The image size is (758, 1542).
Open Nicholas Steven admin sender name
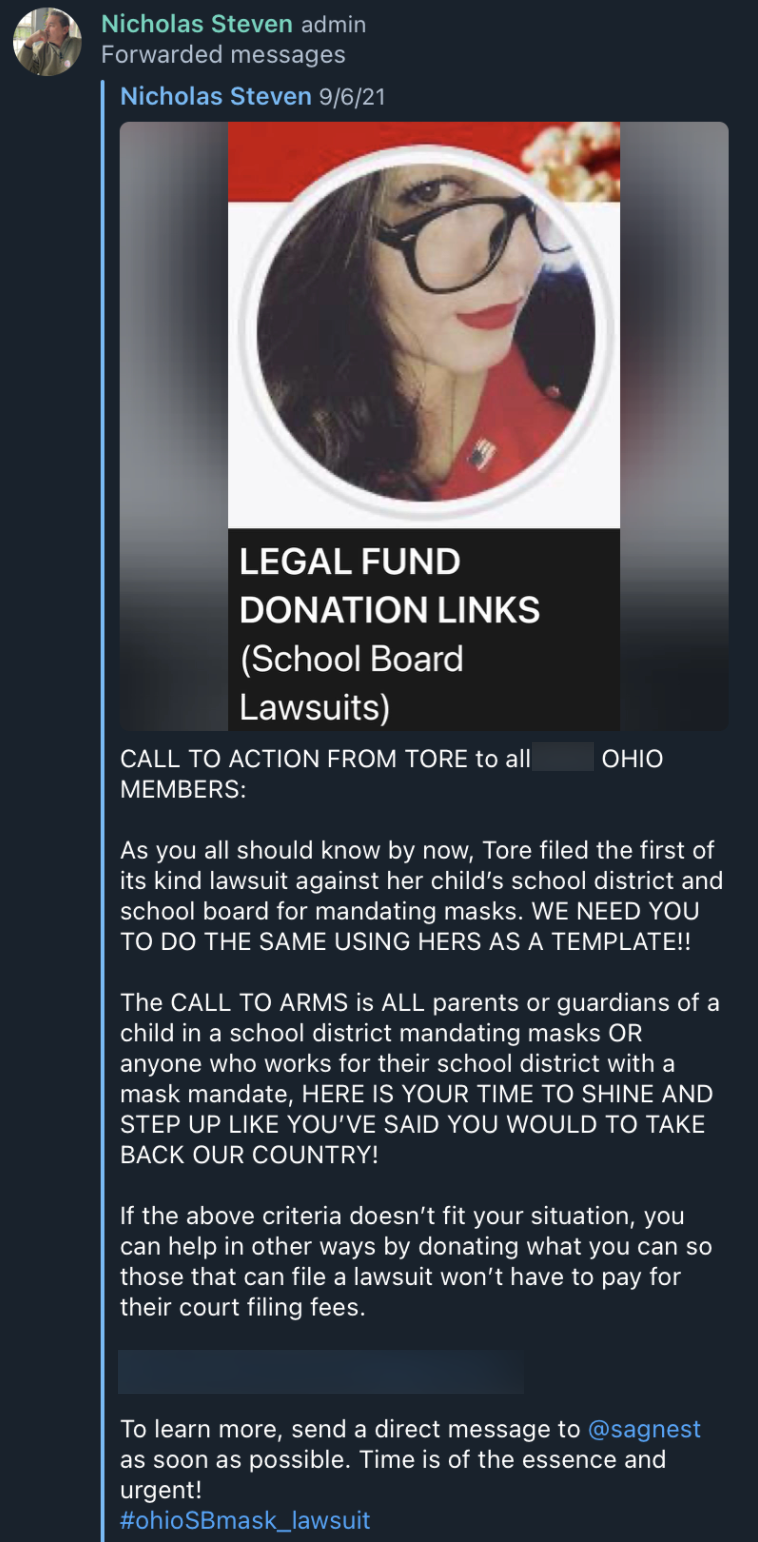(197, 23)
